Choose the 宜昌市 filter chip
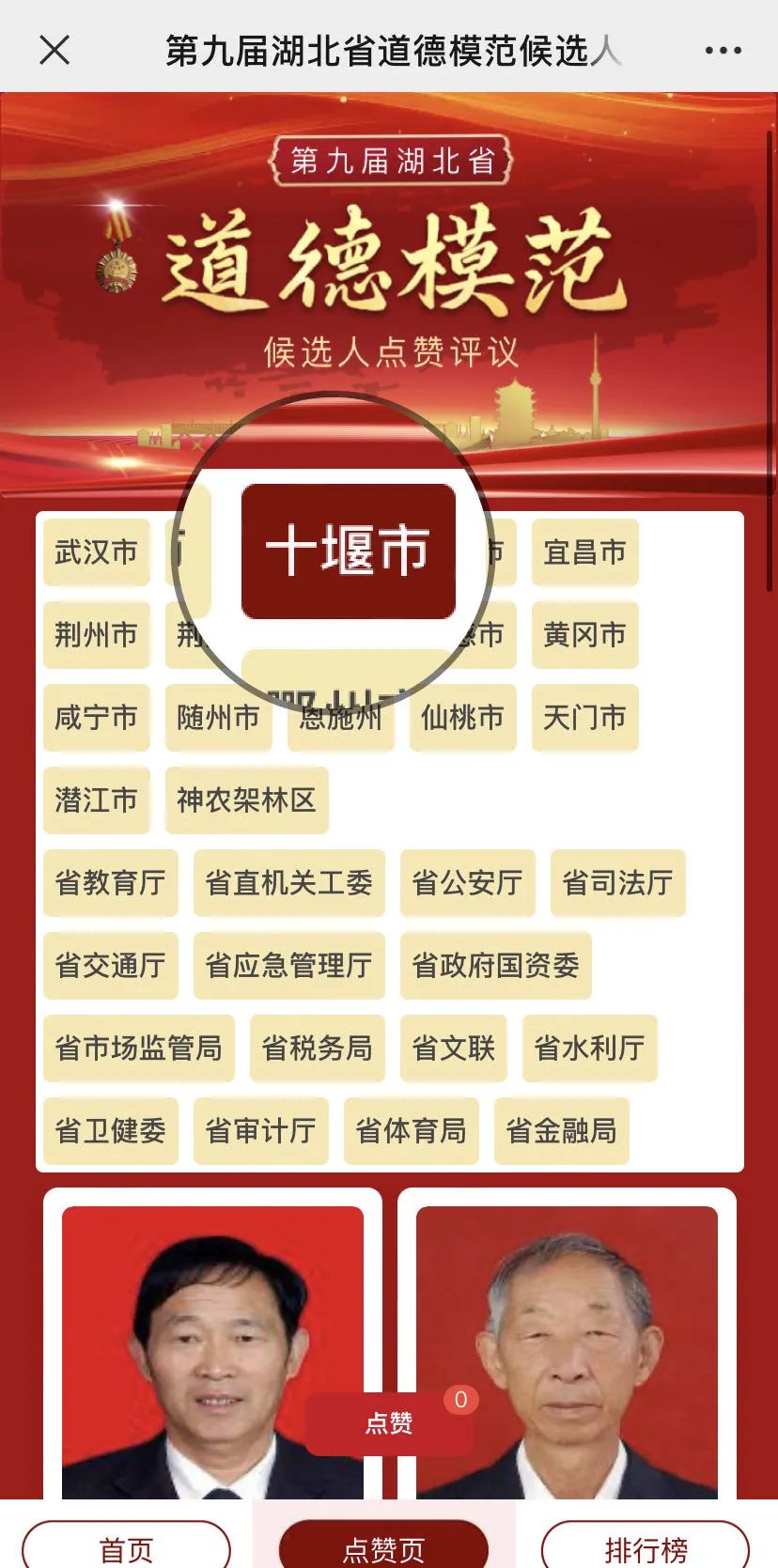The image size is (778, 1568). coord(584,552)
